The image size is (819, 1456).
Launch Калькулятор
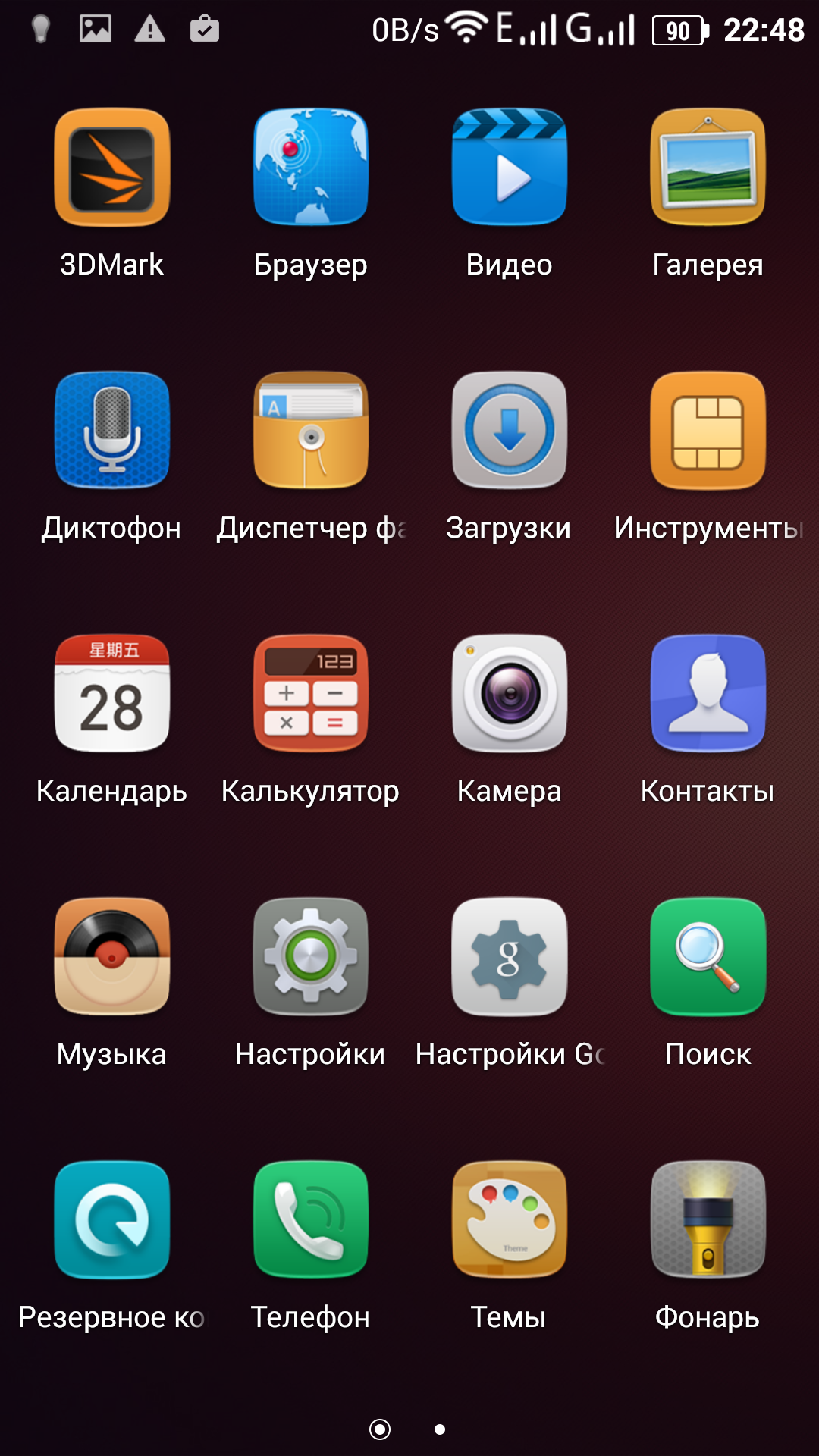[x=311, y=694]
